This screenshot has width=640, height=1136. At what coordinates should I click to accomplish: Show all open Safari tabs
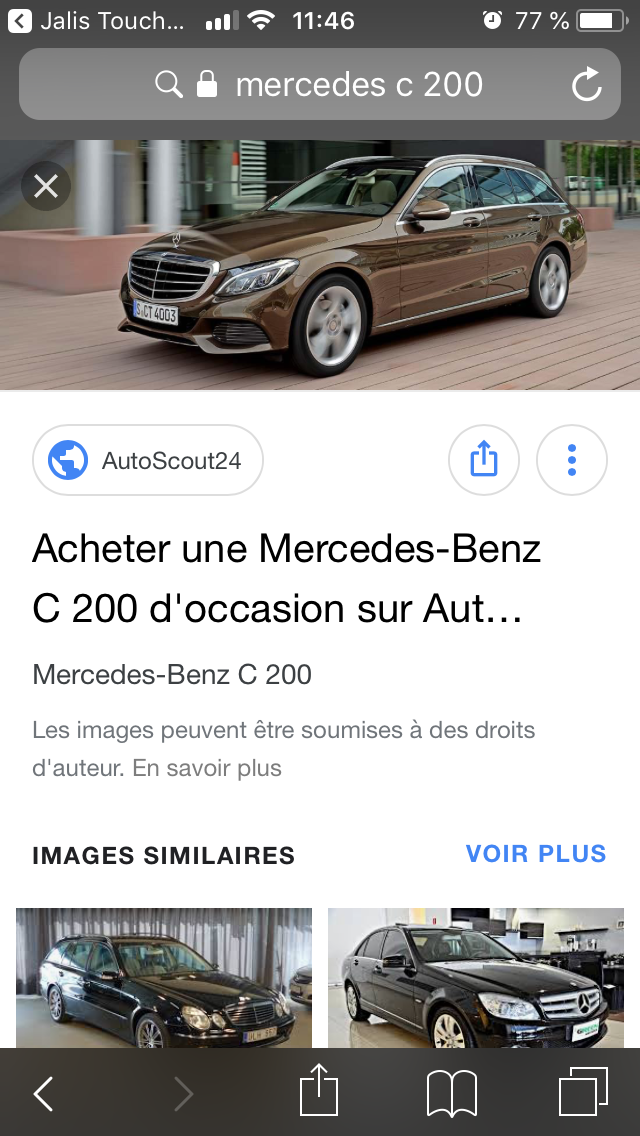[584, 1091]
